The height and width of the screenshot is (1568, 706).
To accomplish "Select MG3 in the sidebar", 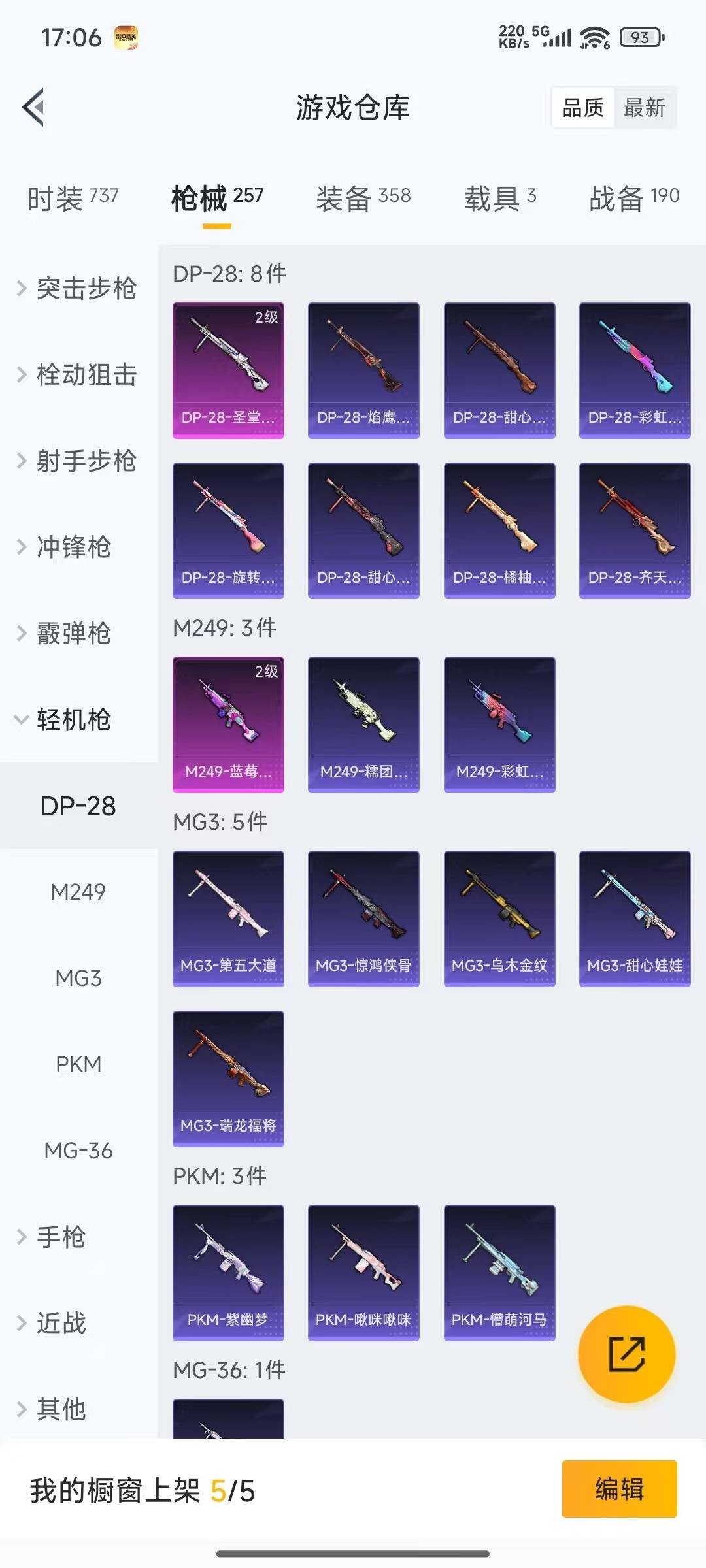I will (79, 978).
